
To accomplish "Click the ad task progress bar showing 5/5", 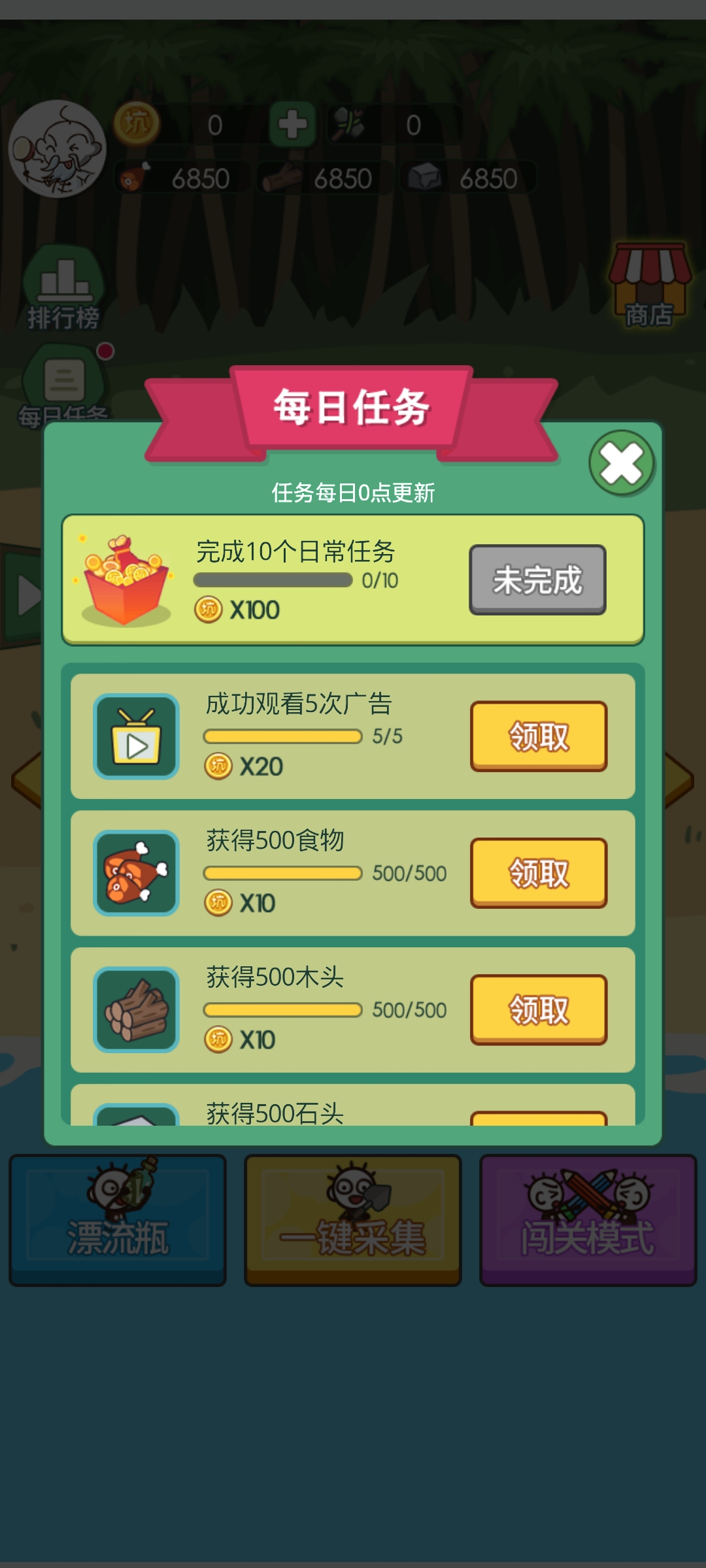I will tap(284, 736).
